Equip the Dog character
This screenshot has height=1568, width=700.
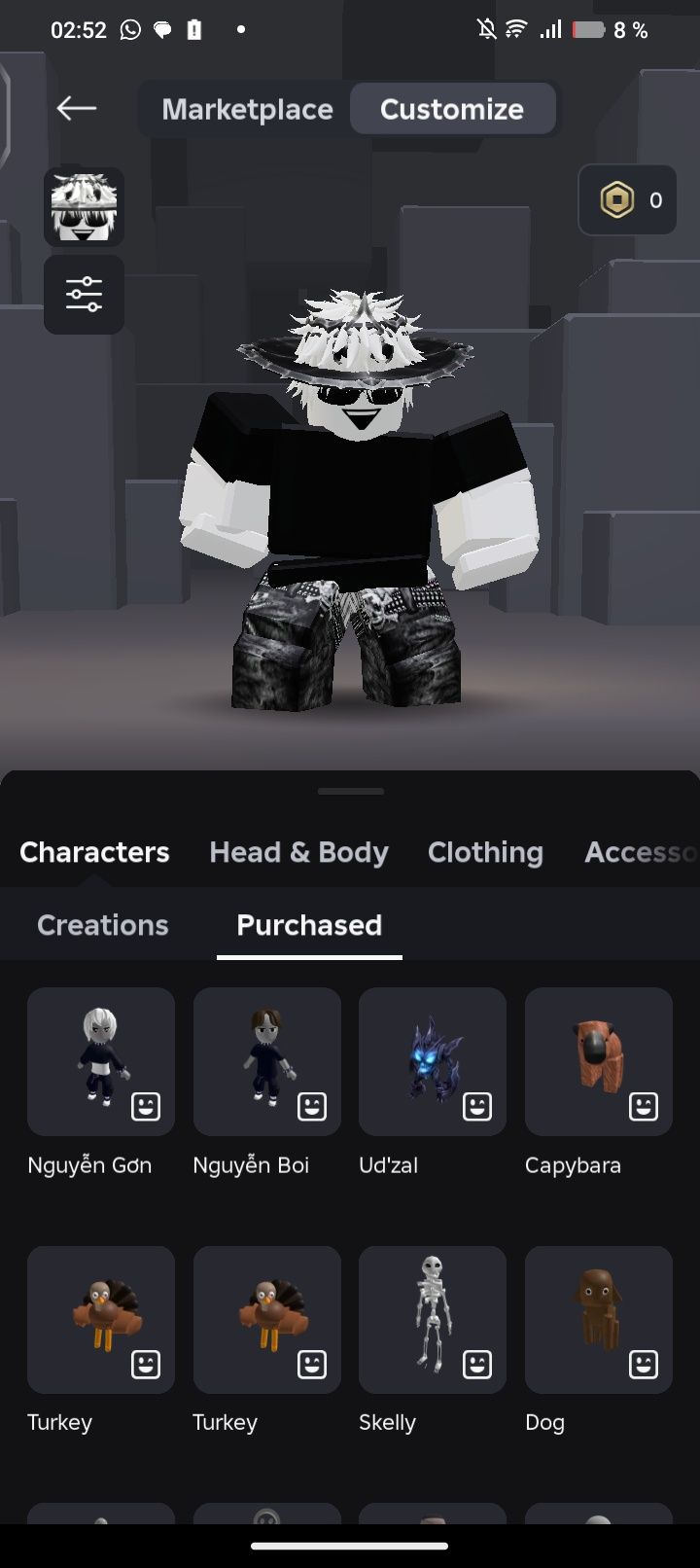point(598,1319)
